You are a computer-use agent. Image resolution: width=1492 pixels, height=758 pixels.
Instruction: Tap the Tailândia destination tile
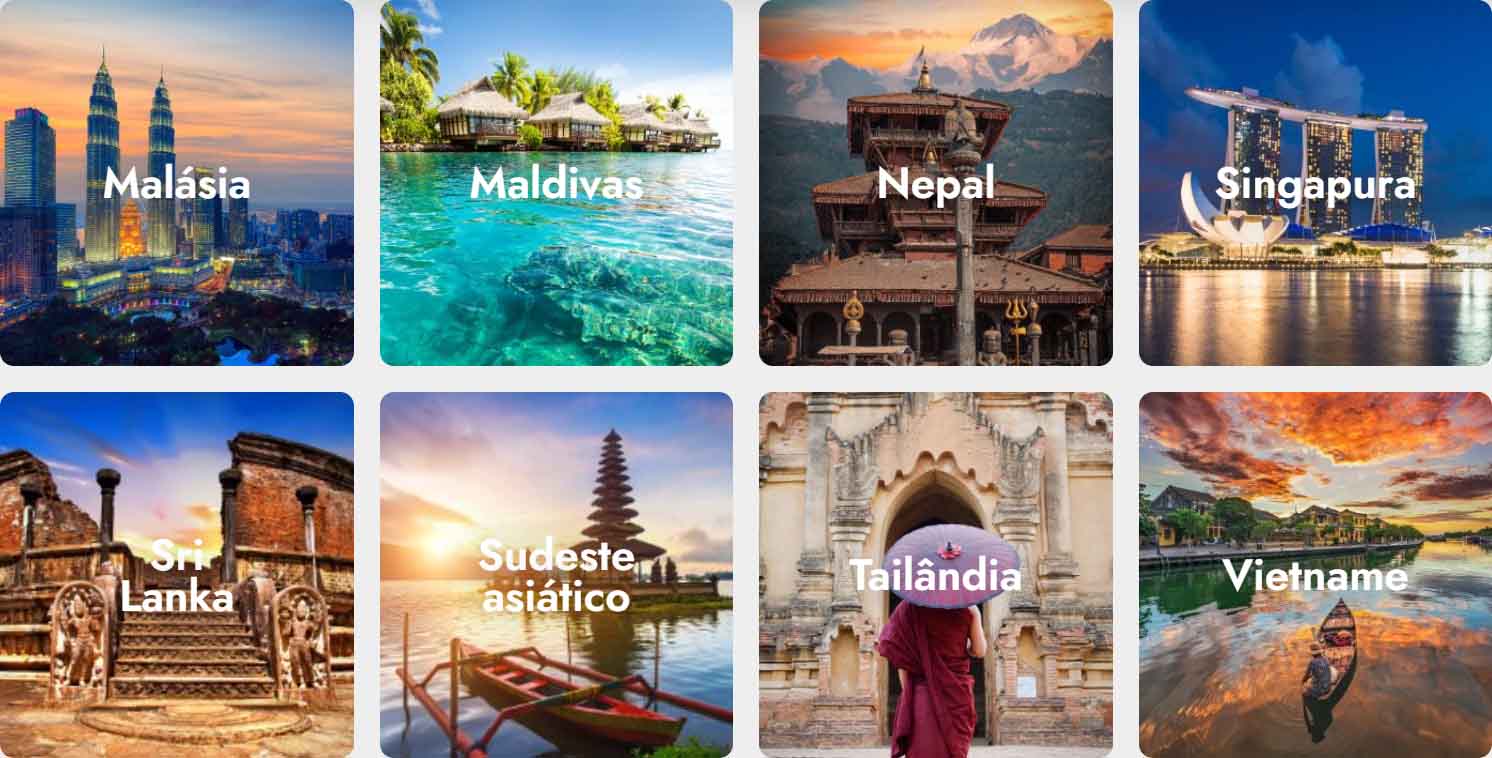coord(935,575)
